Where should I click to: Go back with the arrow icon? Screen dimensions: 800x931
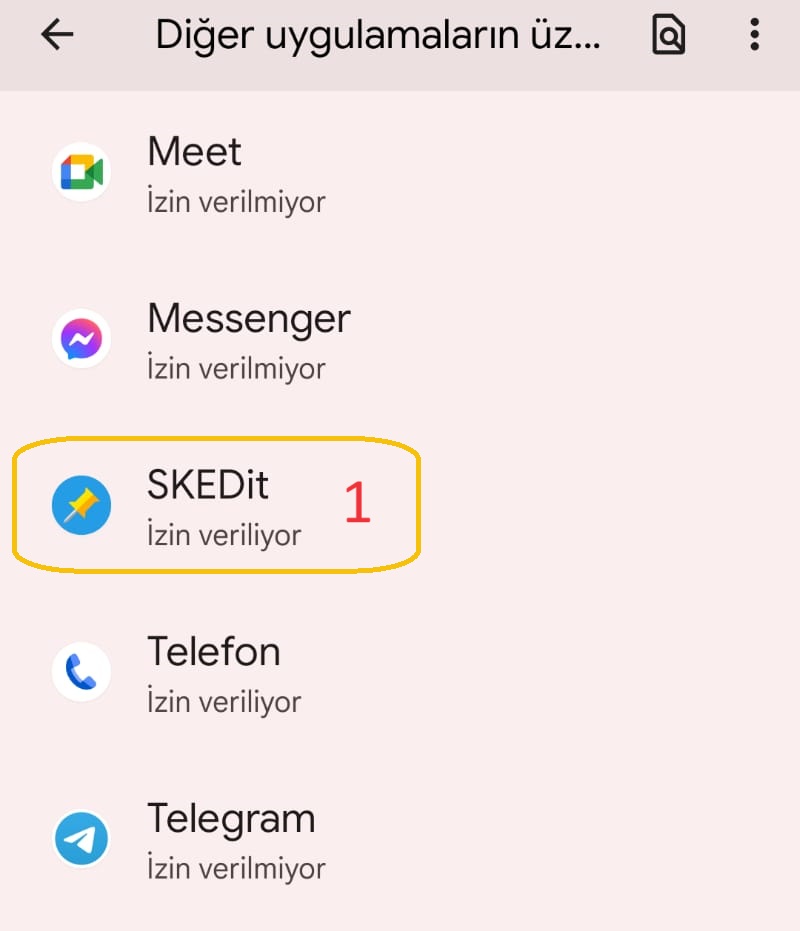pyautogui.click(x=57, y=35)
